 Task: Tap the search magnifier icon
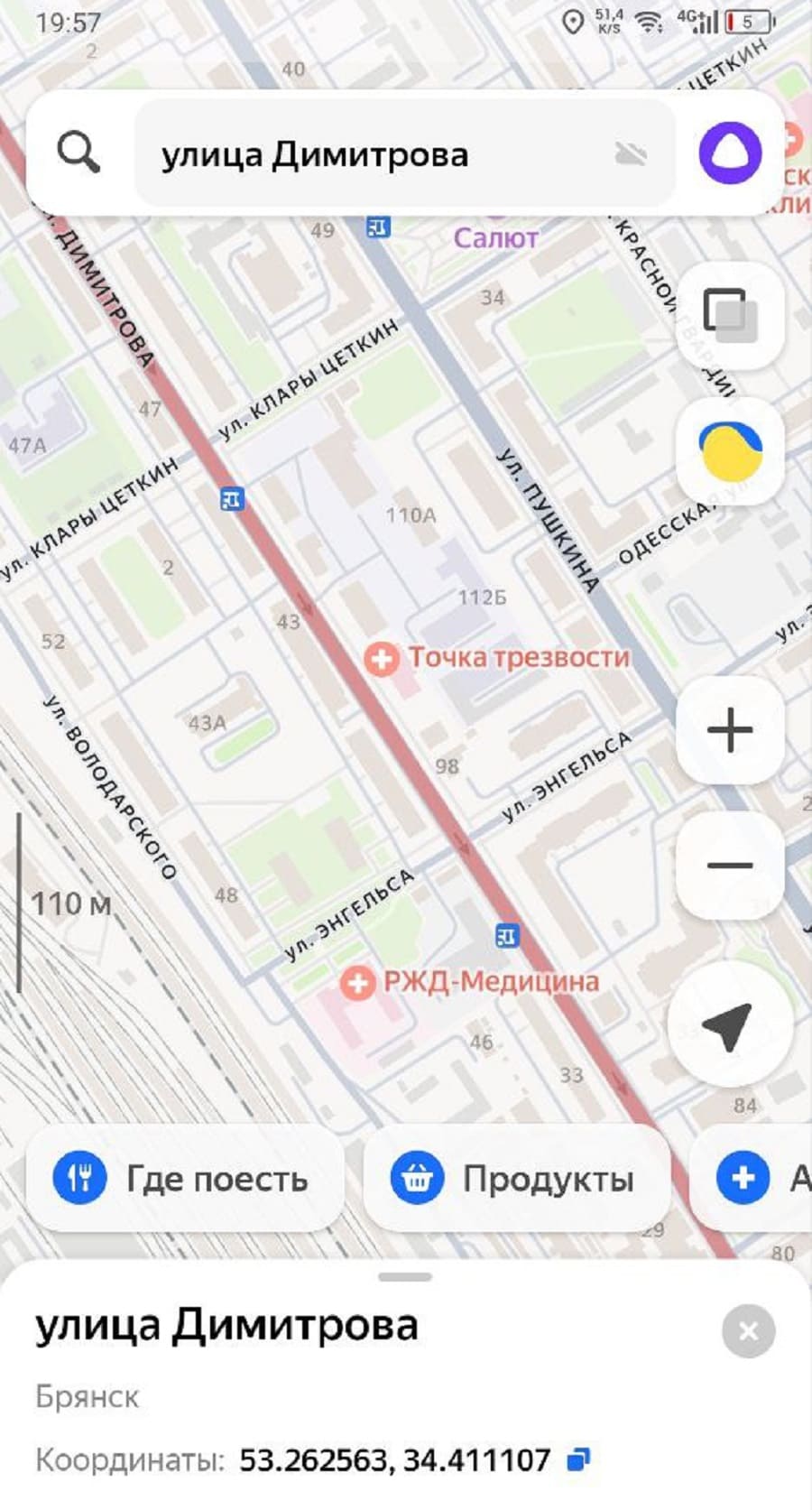[78, 152]
